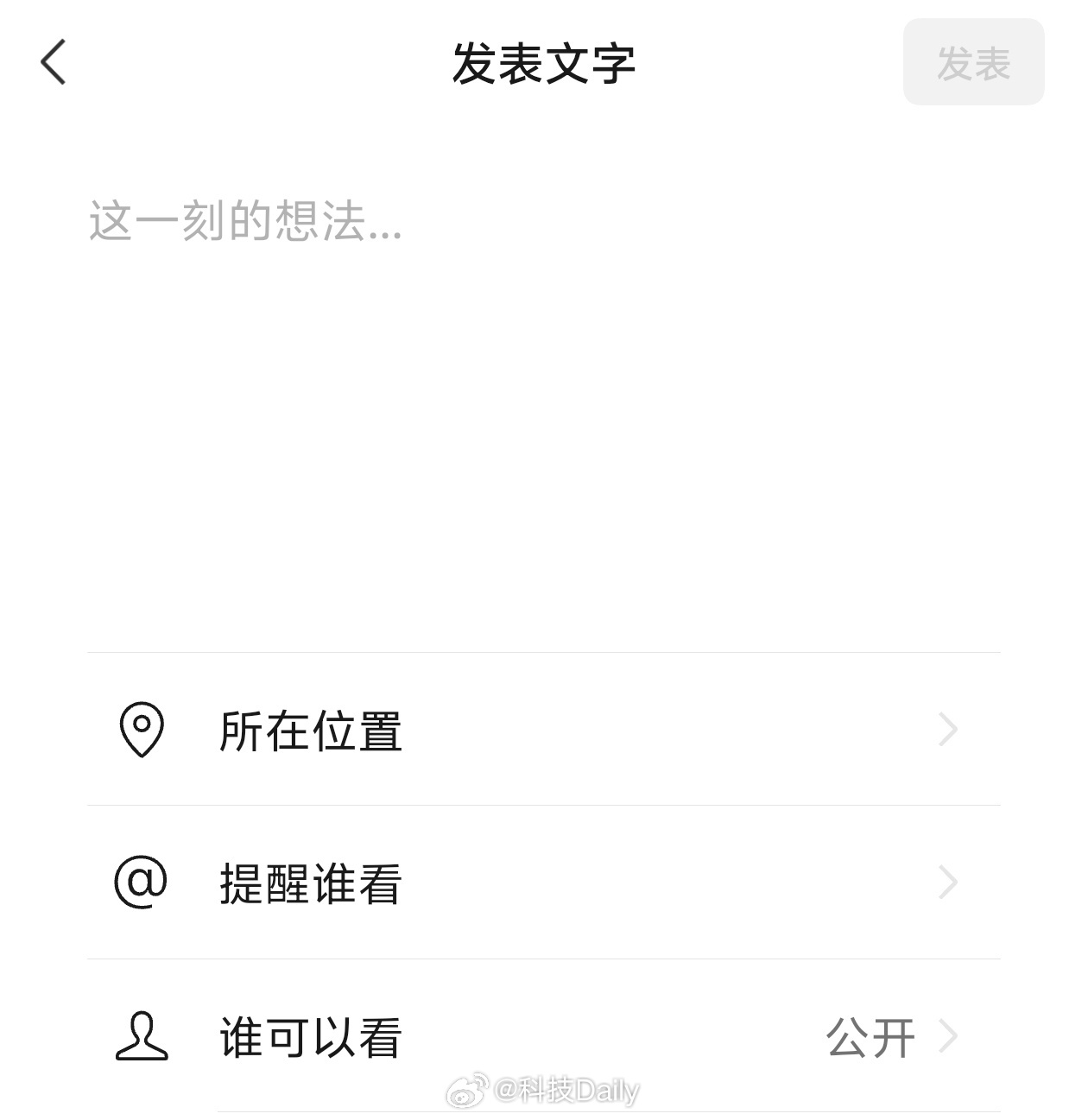Open 提醒谁看 to tag contacts
Screen dimensions: 1088x1120
click(311, 883)
